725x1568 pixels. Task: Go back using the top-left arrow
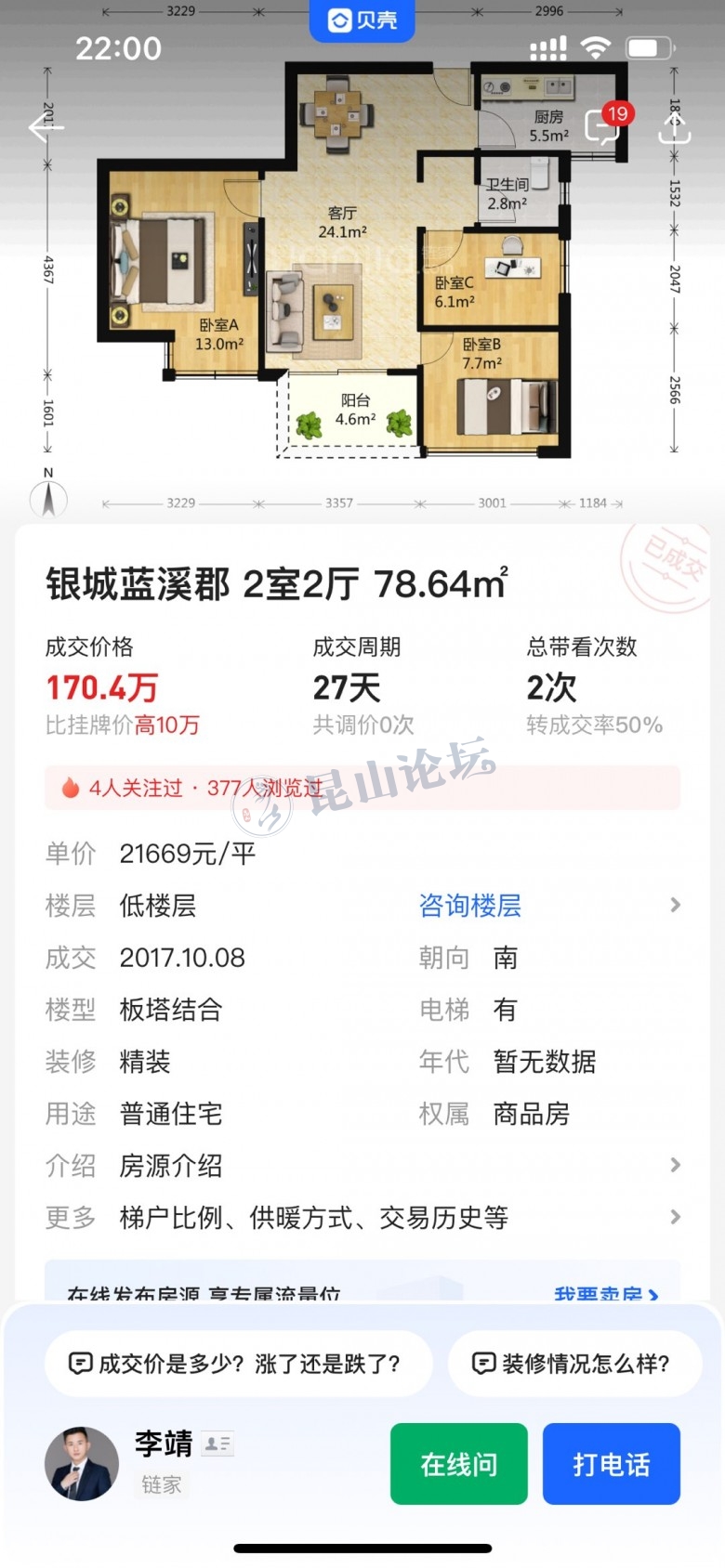click(x=45, y=127)
